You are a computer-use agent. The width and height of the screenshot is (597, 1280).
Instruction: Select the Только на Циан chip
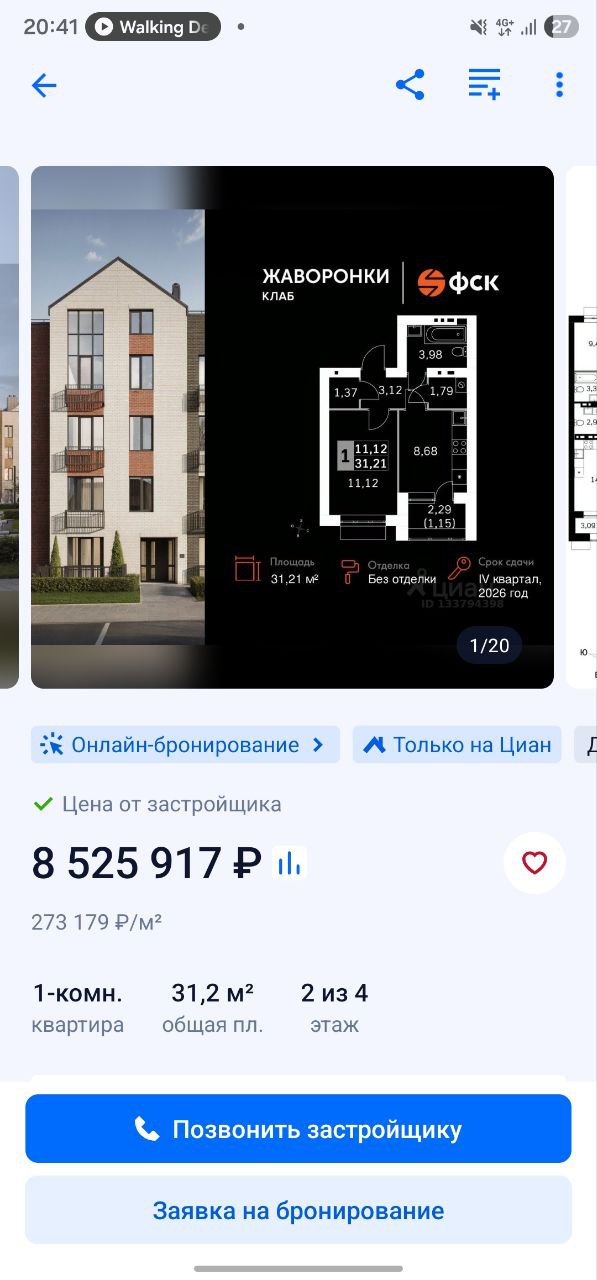[x=457, y=745]
